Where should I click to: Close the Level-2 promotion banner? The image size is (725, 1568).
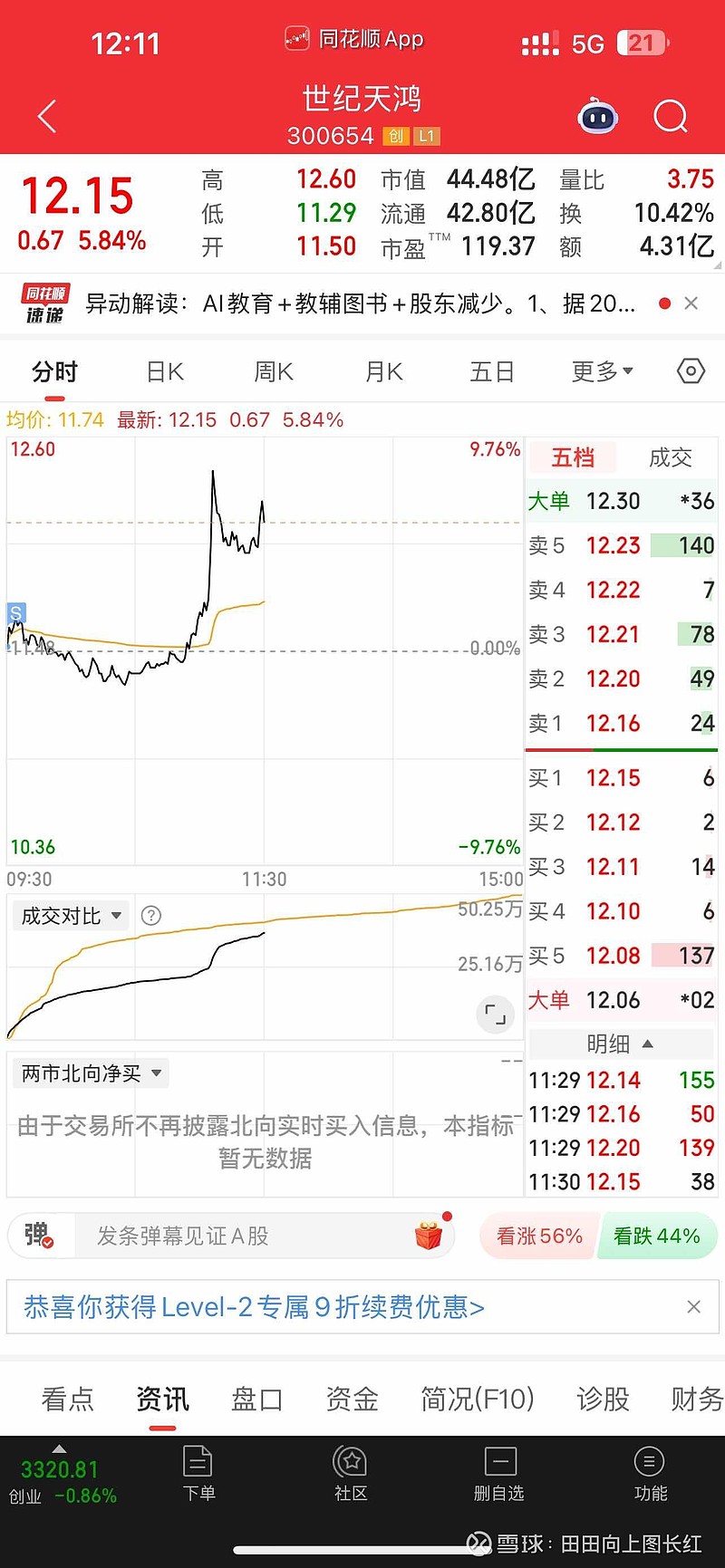point(693,1306)
